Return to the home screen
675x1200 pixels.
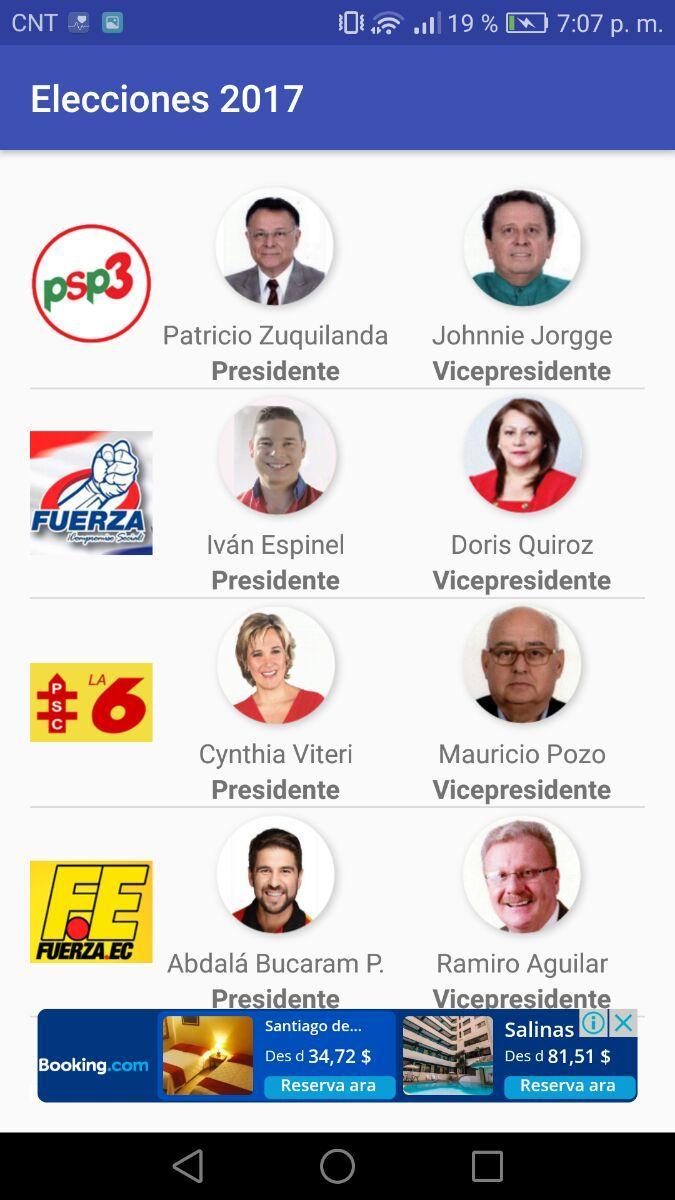(x=337, y=1166)
